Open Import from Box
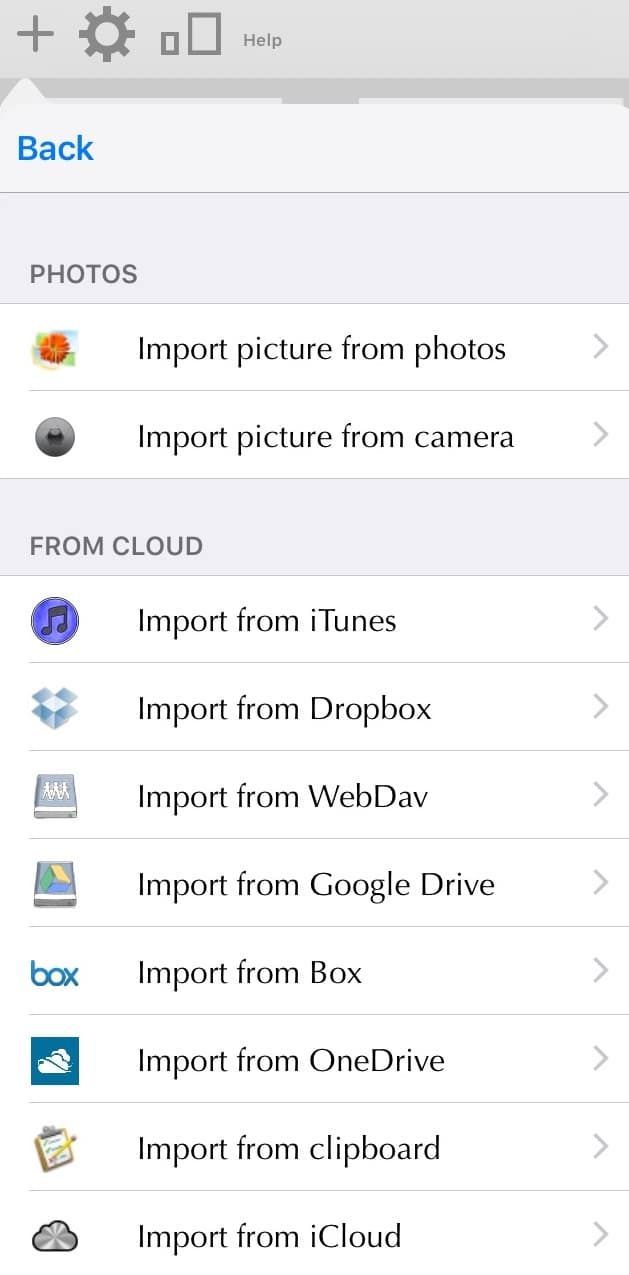This screenshot has width=629, height=1275. (x=314, y=971)
